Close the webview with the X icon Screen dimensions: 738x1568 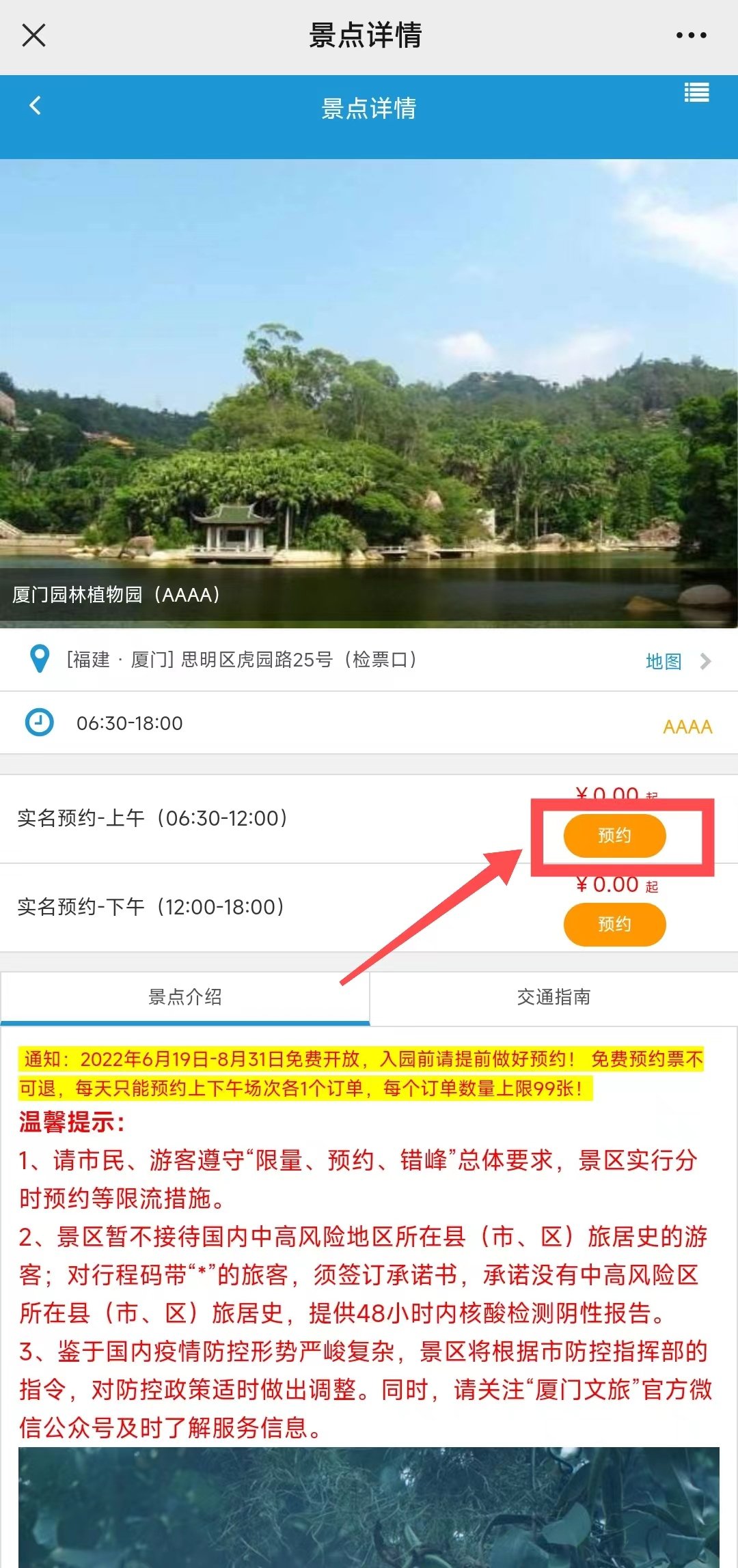point(33,35)
